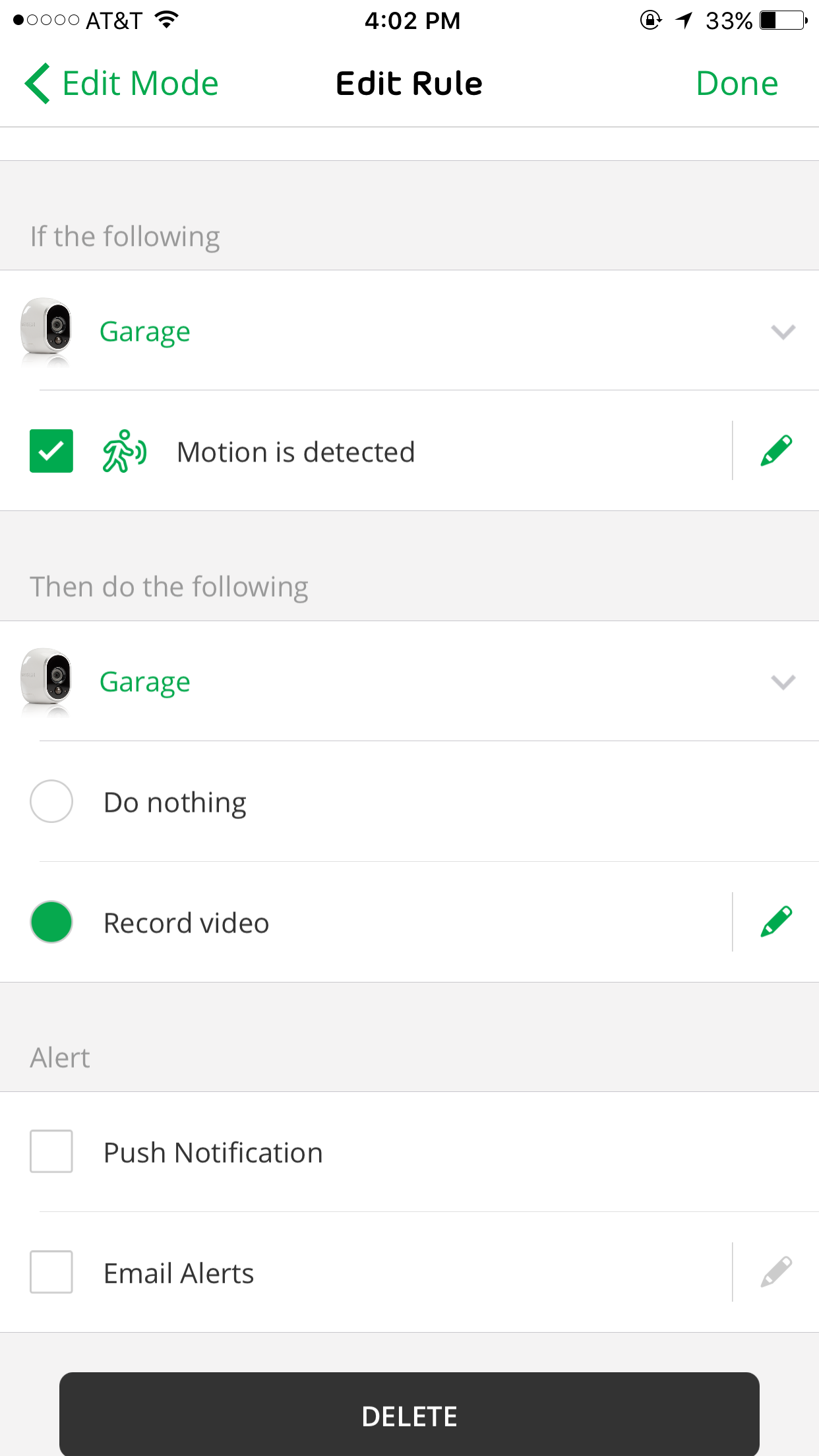This screenshot has width=819, height=1456.
Task: Go back to Edit Mode
Action: [122, 84]
